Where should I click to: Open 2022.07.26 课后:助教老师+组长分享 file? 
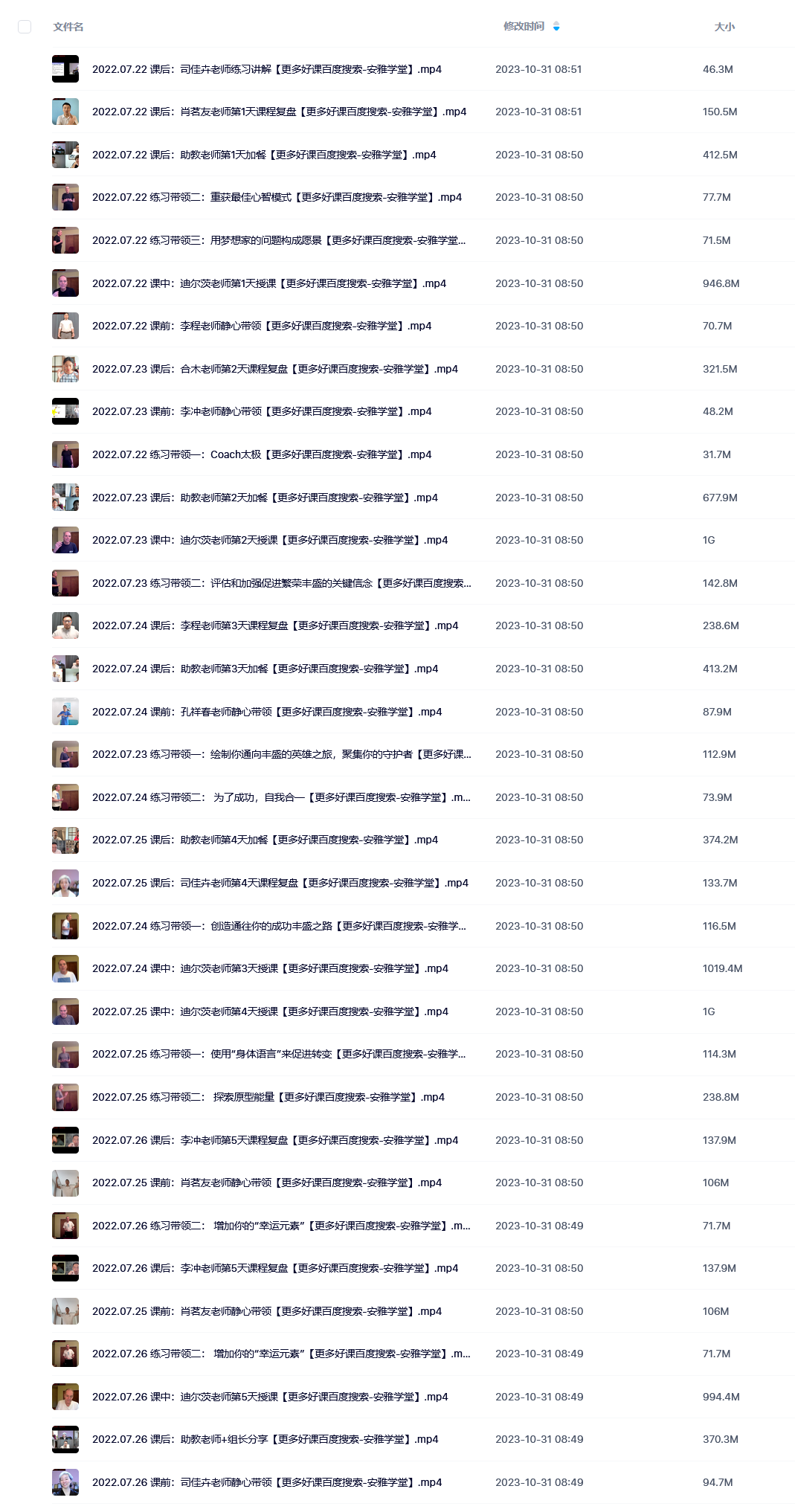[265, 1439]
